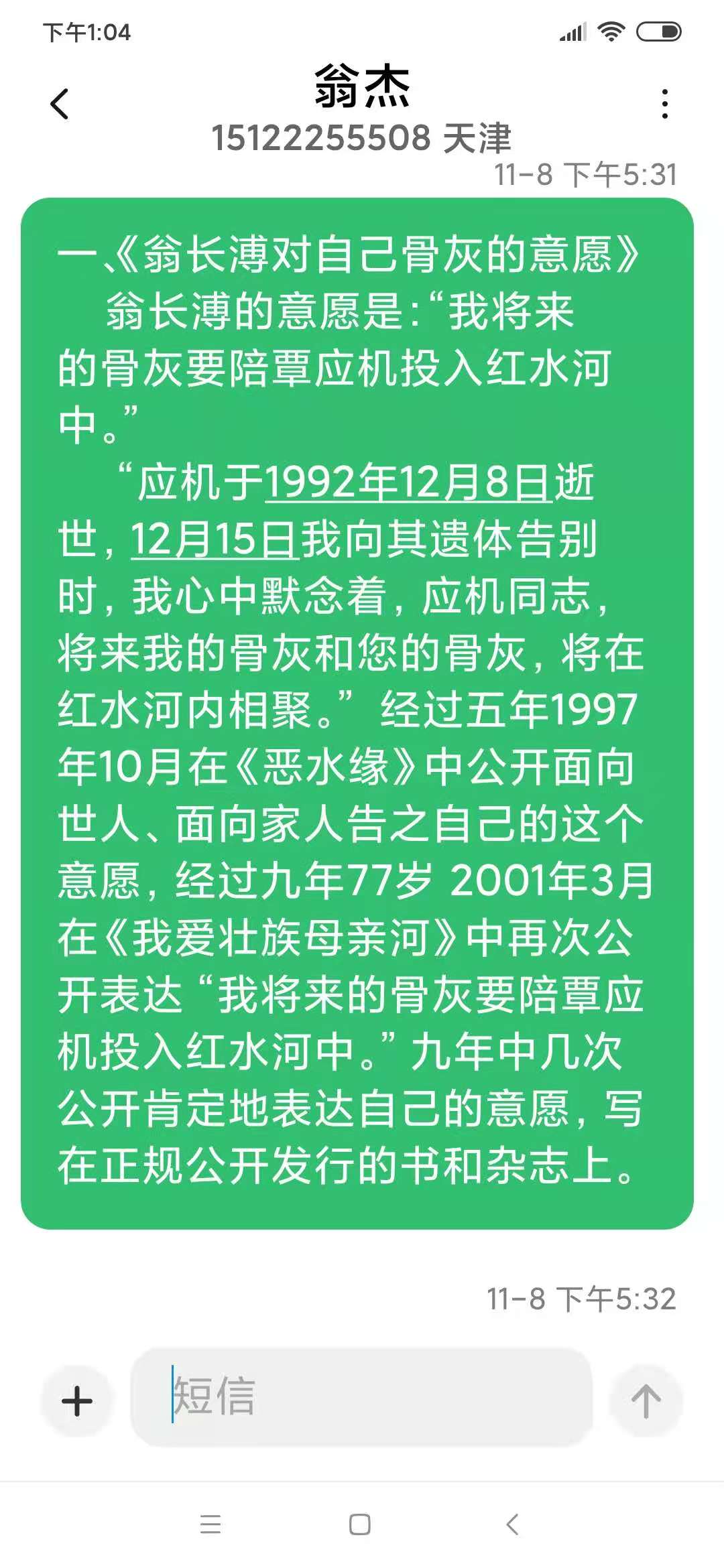Go to the system home screen
Screen dimensions: 724x1568
click(360, 1524)
